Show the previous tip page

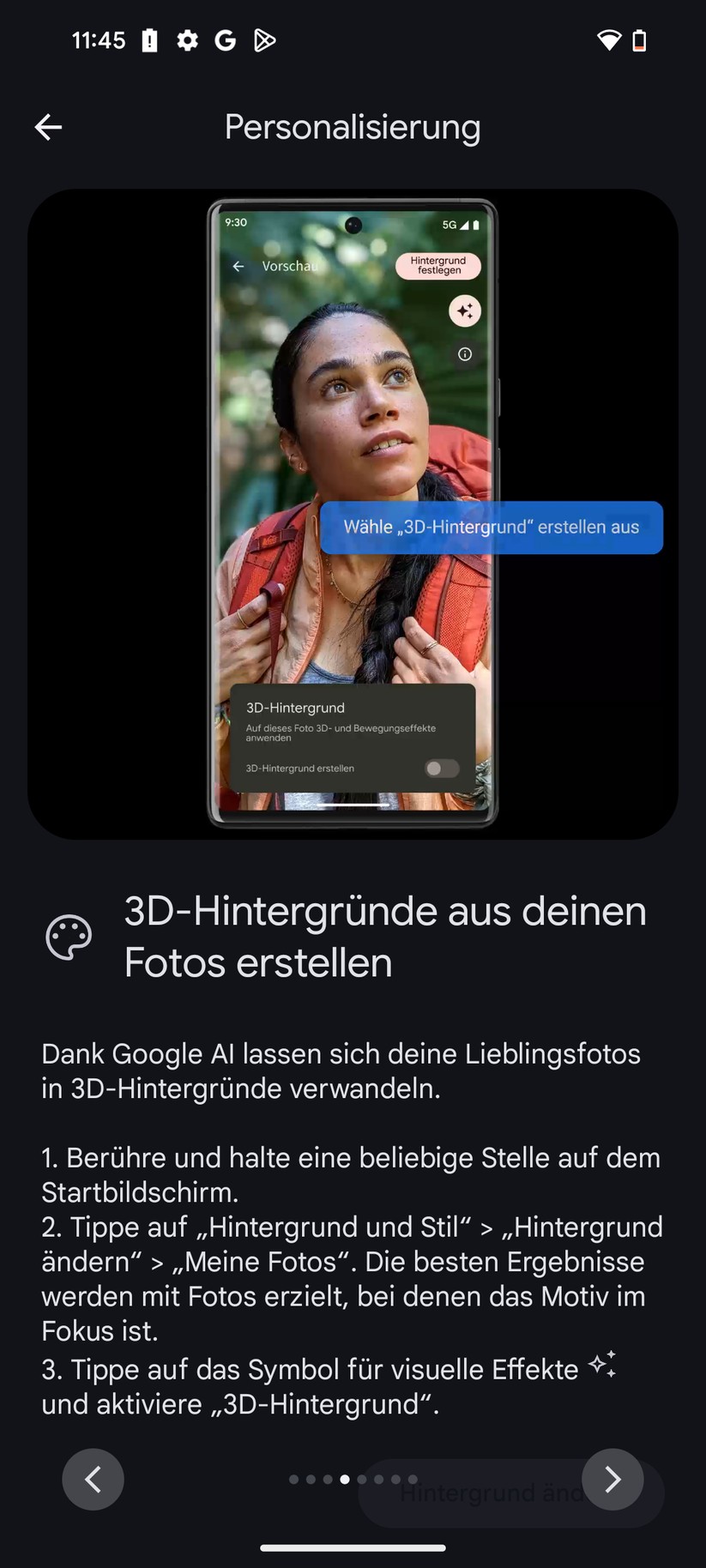(x=93, y=1479)
